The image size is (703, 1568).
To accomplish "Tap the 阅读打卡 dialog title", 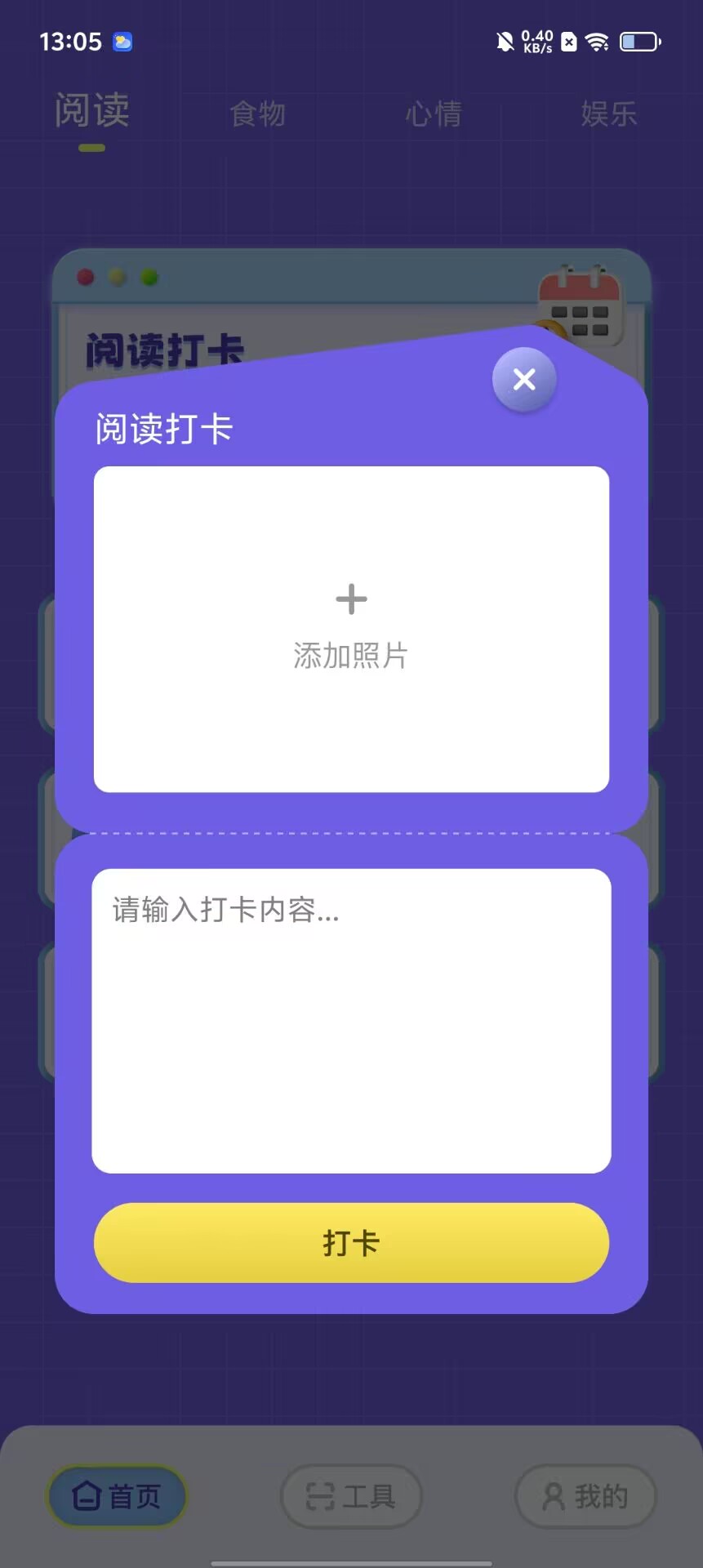I will 164,427.
